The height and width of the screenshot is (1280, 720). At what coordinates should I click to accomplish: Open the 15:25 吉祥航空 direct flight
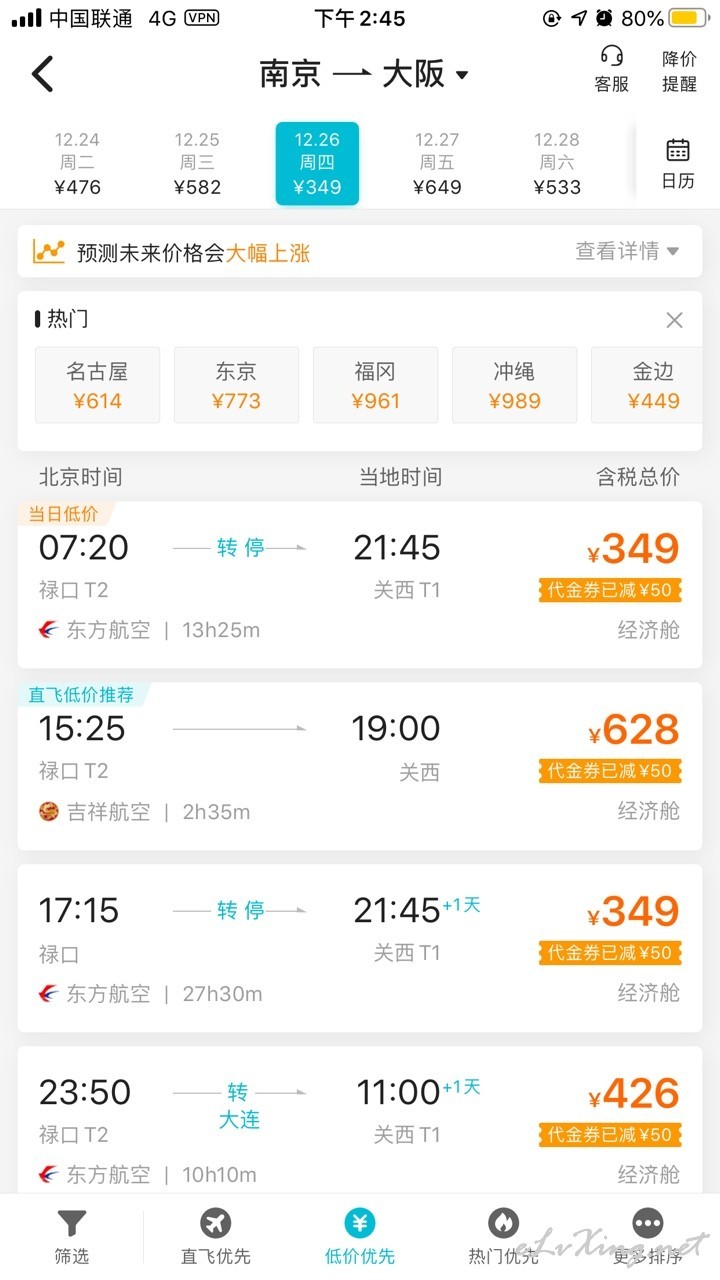[360, 766]
